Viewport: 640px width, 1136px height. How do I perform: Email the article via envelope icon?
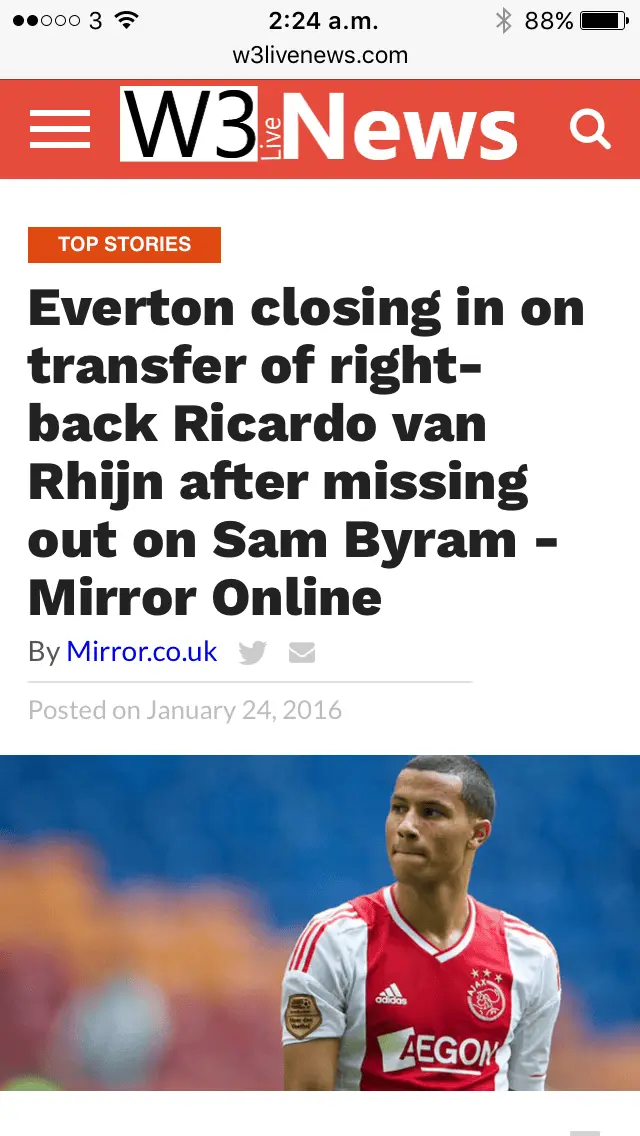click(302, 653)
